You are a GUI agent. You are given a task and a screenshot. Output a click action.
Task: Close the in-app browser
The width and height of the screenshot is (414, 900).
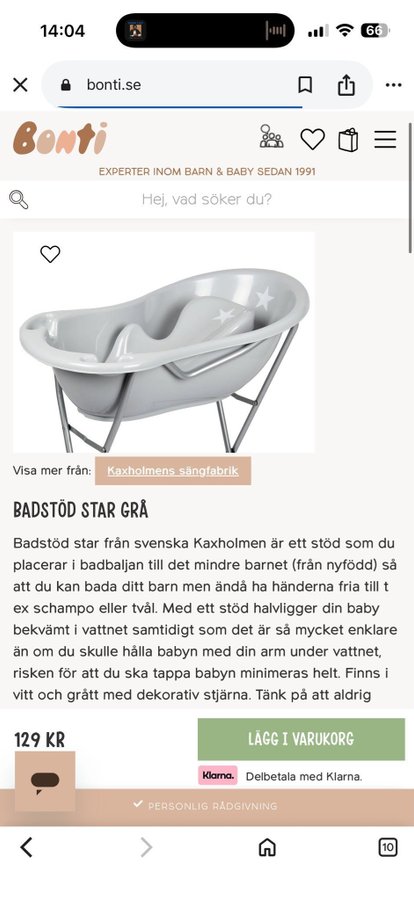[20, 85]
